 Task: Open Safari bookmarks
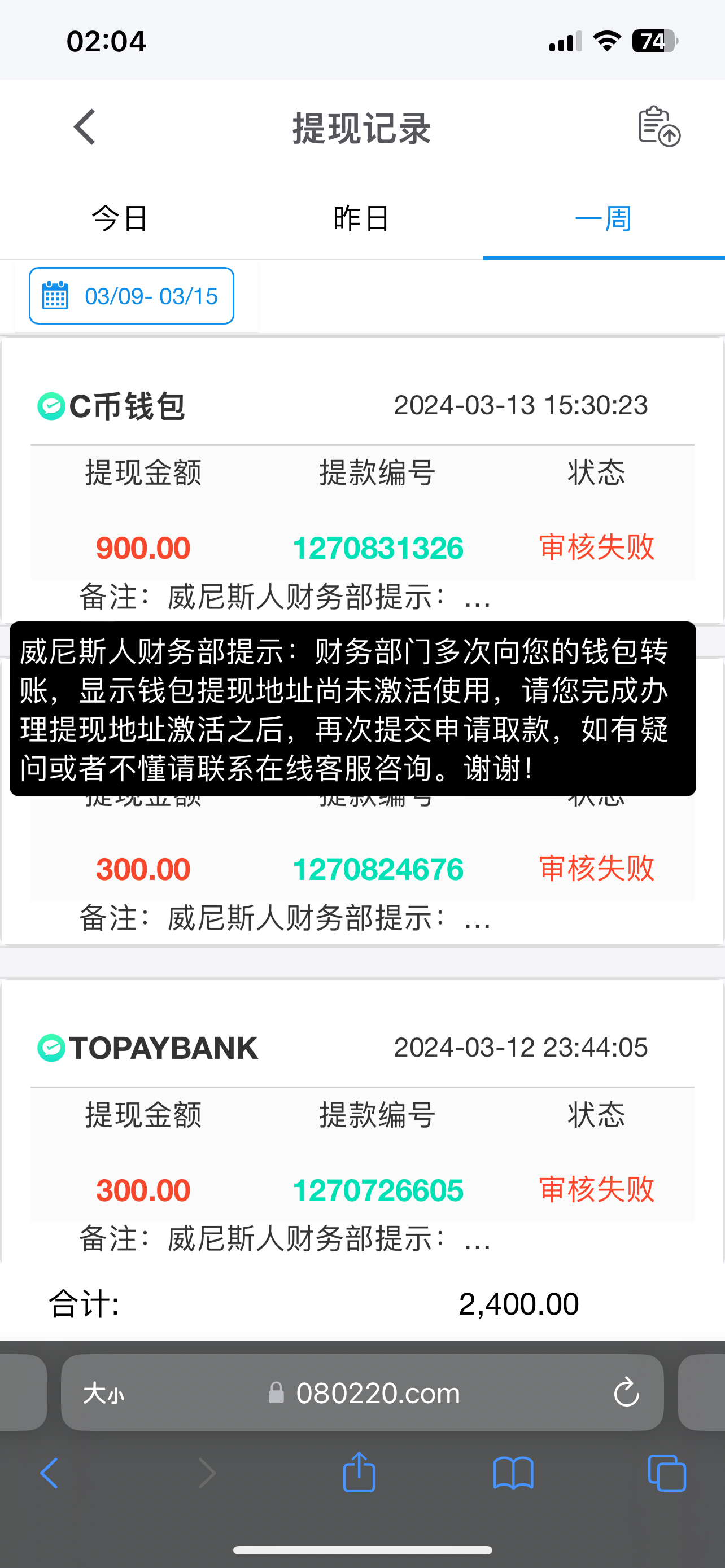[513, 1473]
